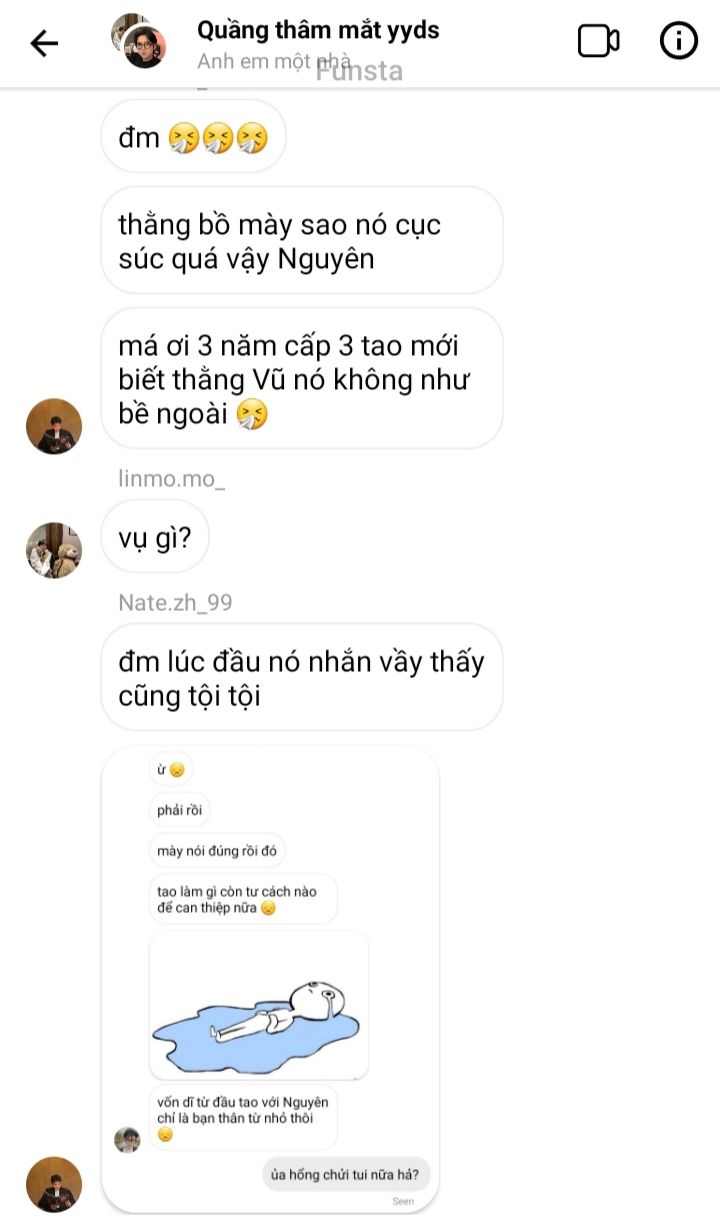Open the shared screenshot image message

coord(271,979)
